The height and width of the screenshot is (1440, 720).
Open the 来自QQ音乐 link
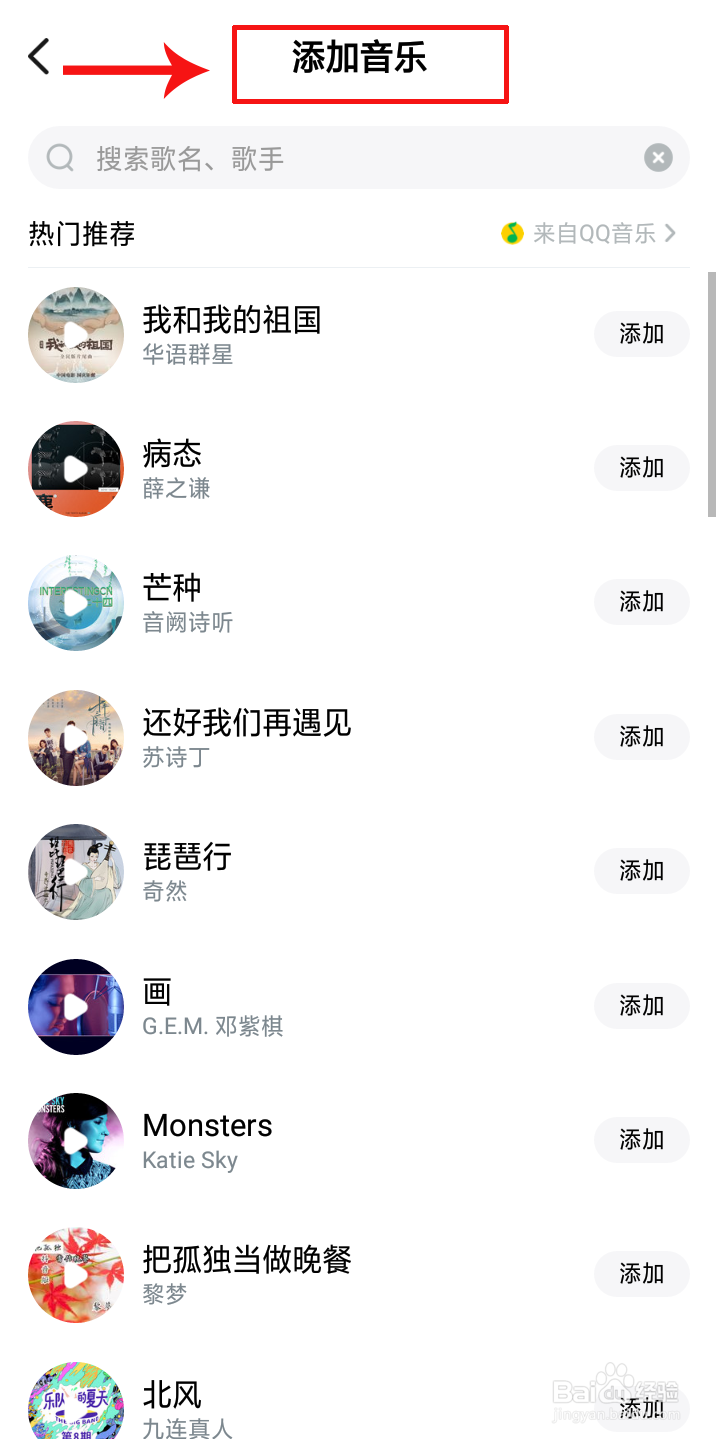point(590,234)
